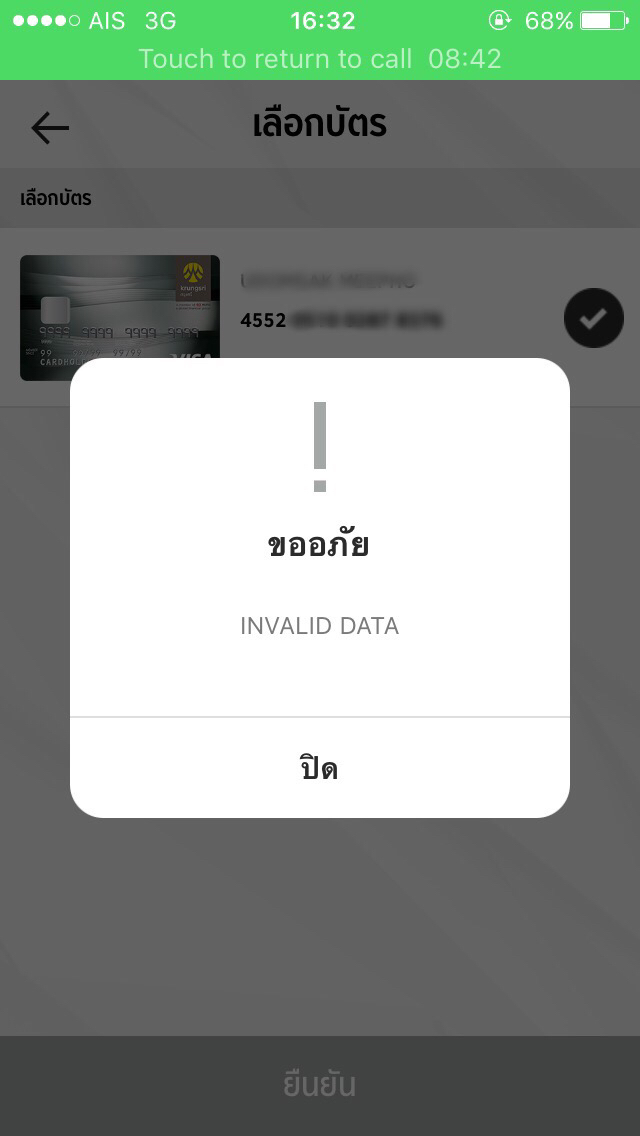Select the Krungsri Visa card checkmark
Image resolution: width=640 pixels, height=1136 pixels.
pos(594,318)
